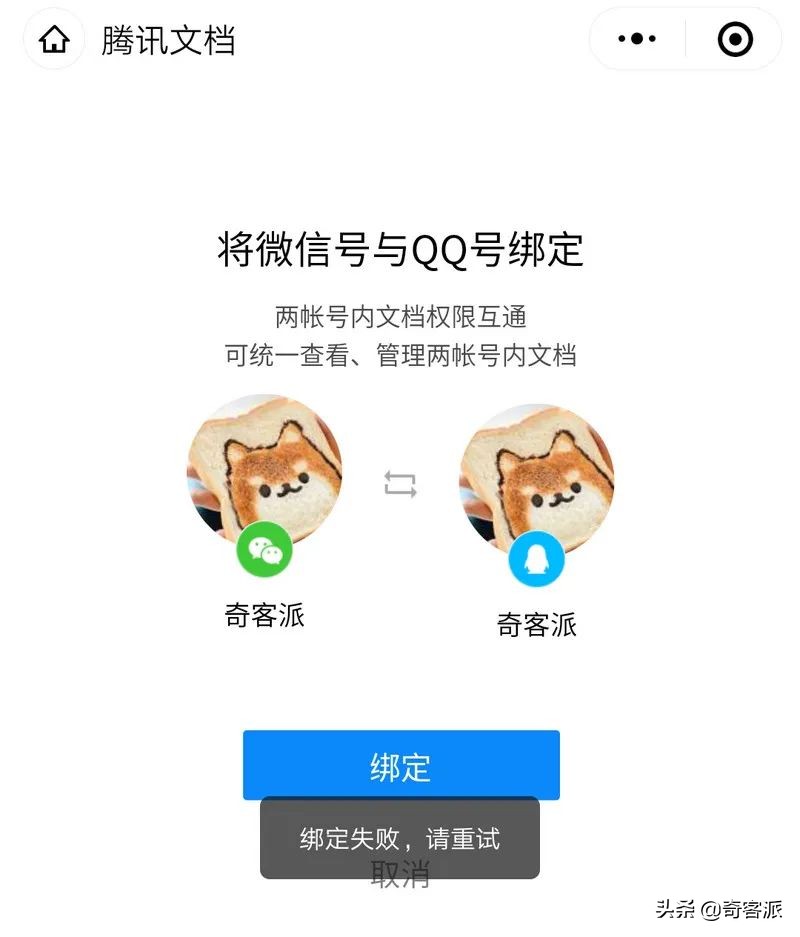
Task: Click the swap arrows between the two avatars
Action: coord(399,483)
